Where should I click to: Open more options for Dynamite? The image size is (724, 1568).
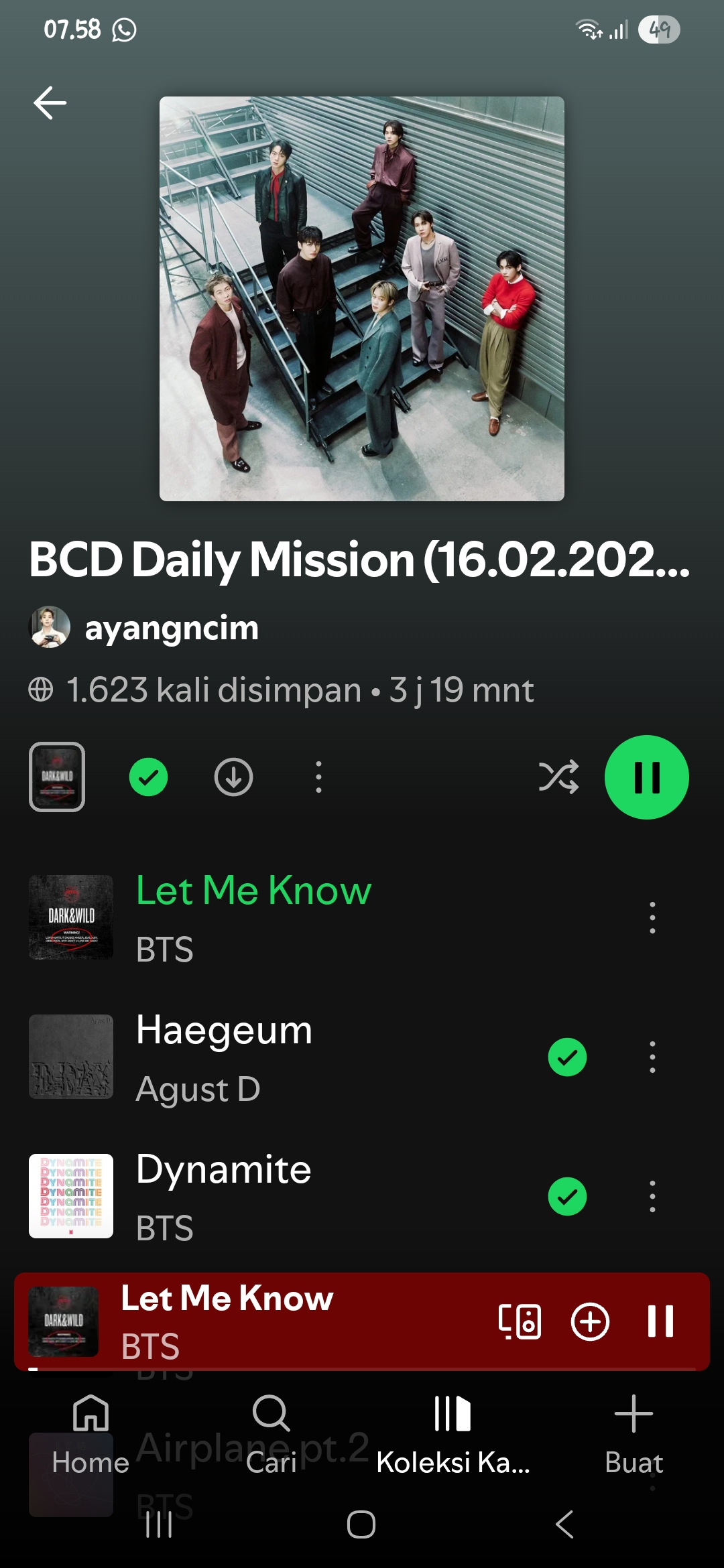point(652,1197)
